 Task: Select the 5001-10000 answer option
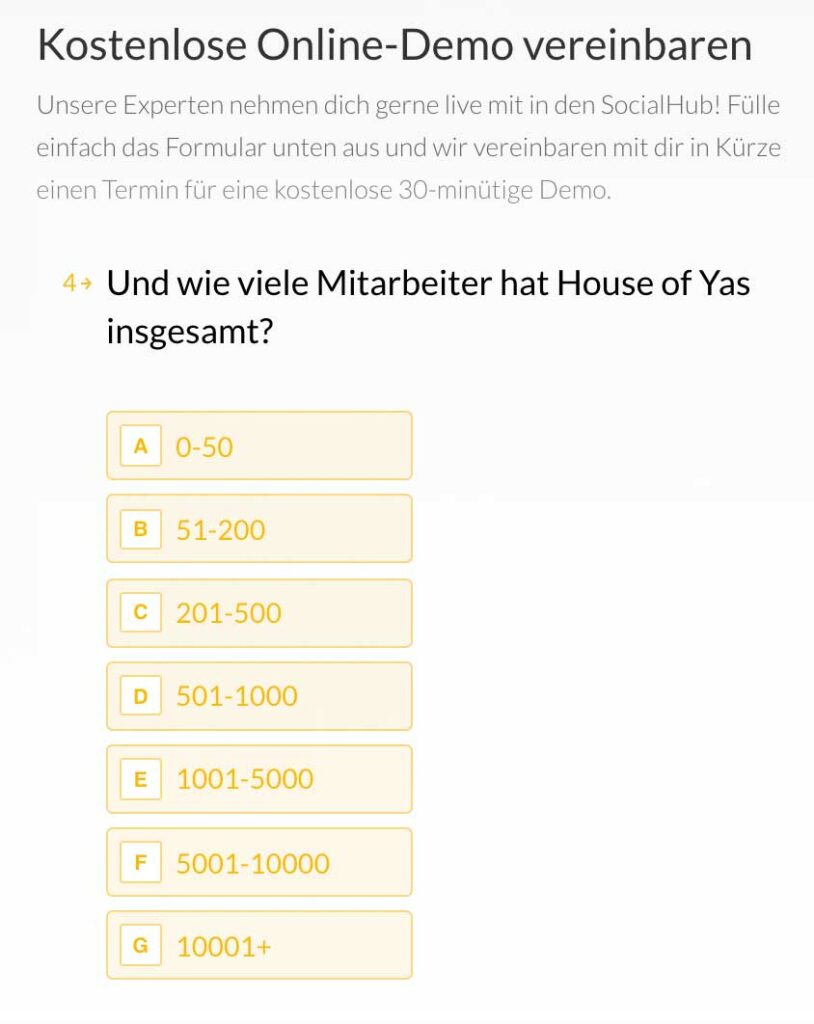(x=260, y=861)
